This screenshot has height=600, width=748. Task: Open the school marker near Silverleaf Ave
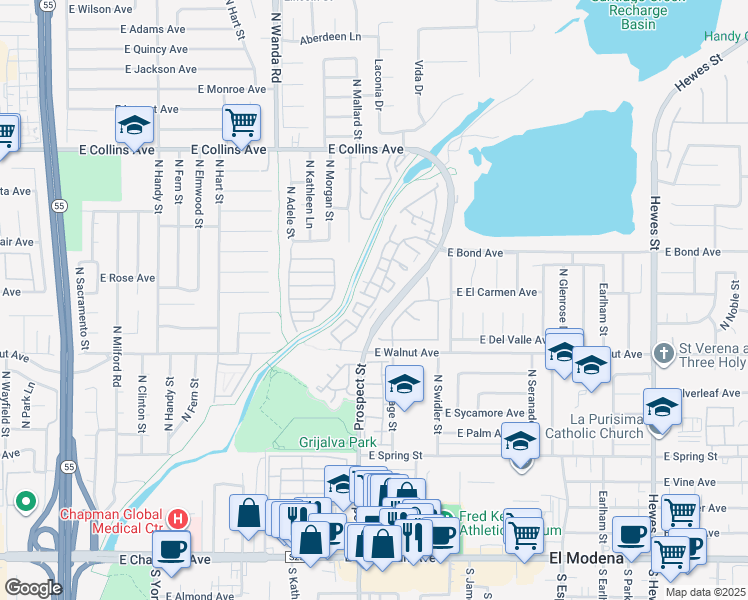662,408
